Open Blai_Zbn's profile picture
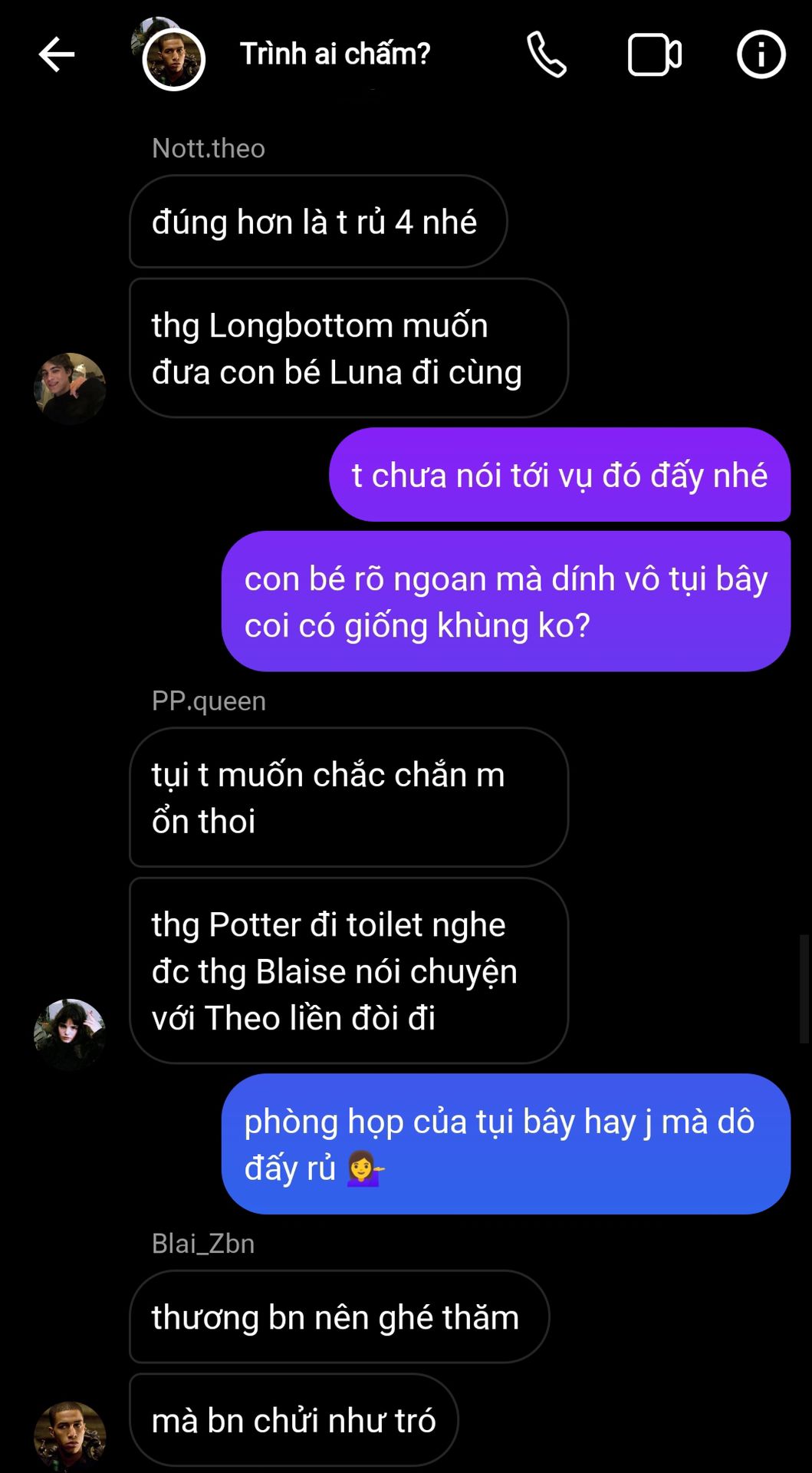Viewport: 812px width, 1473px height. coord(70,1435)
